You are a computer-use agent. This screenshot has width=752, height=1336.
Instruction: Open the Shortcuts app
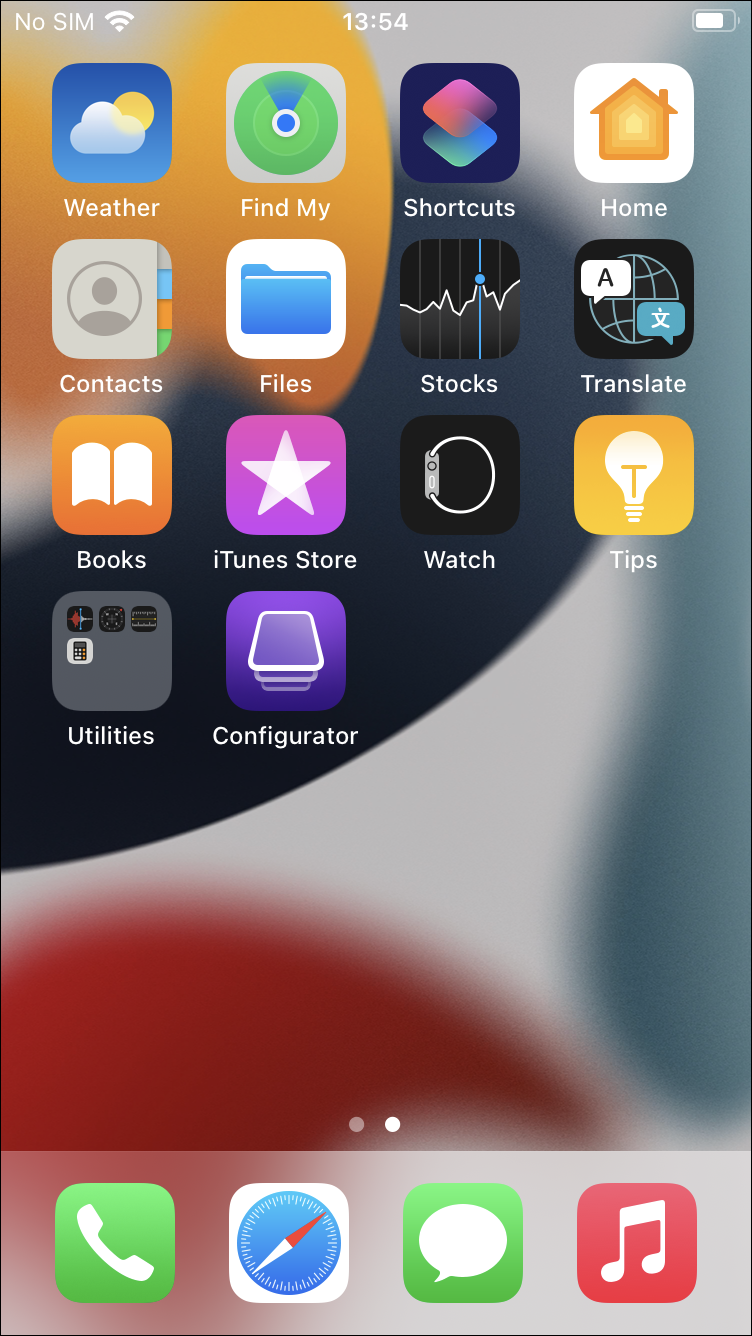460,123
